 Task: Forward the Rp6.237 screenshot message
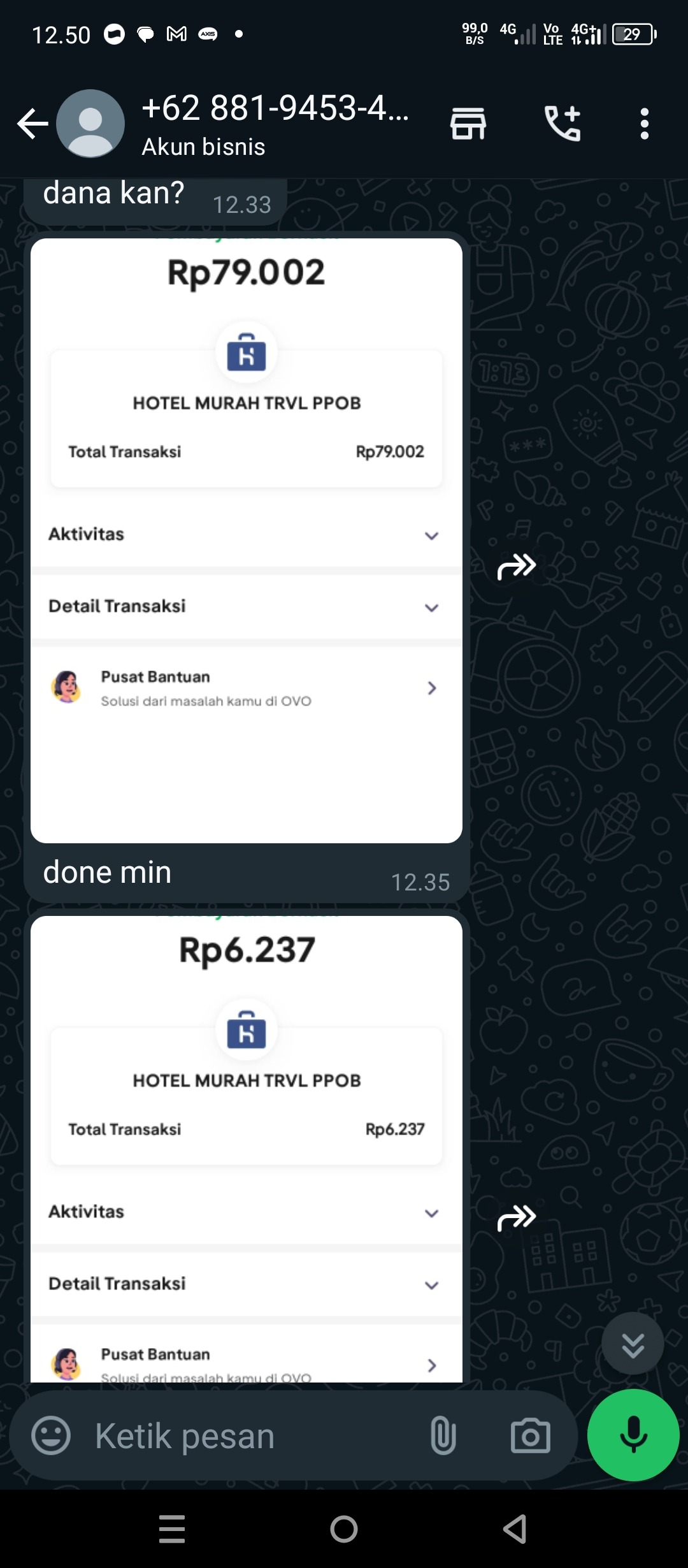click(x=516, y=1217)
